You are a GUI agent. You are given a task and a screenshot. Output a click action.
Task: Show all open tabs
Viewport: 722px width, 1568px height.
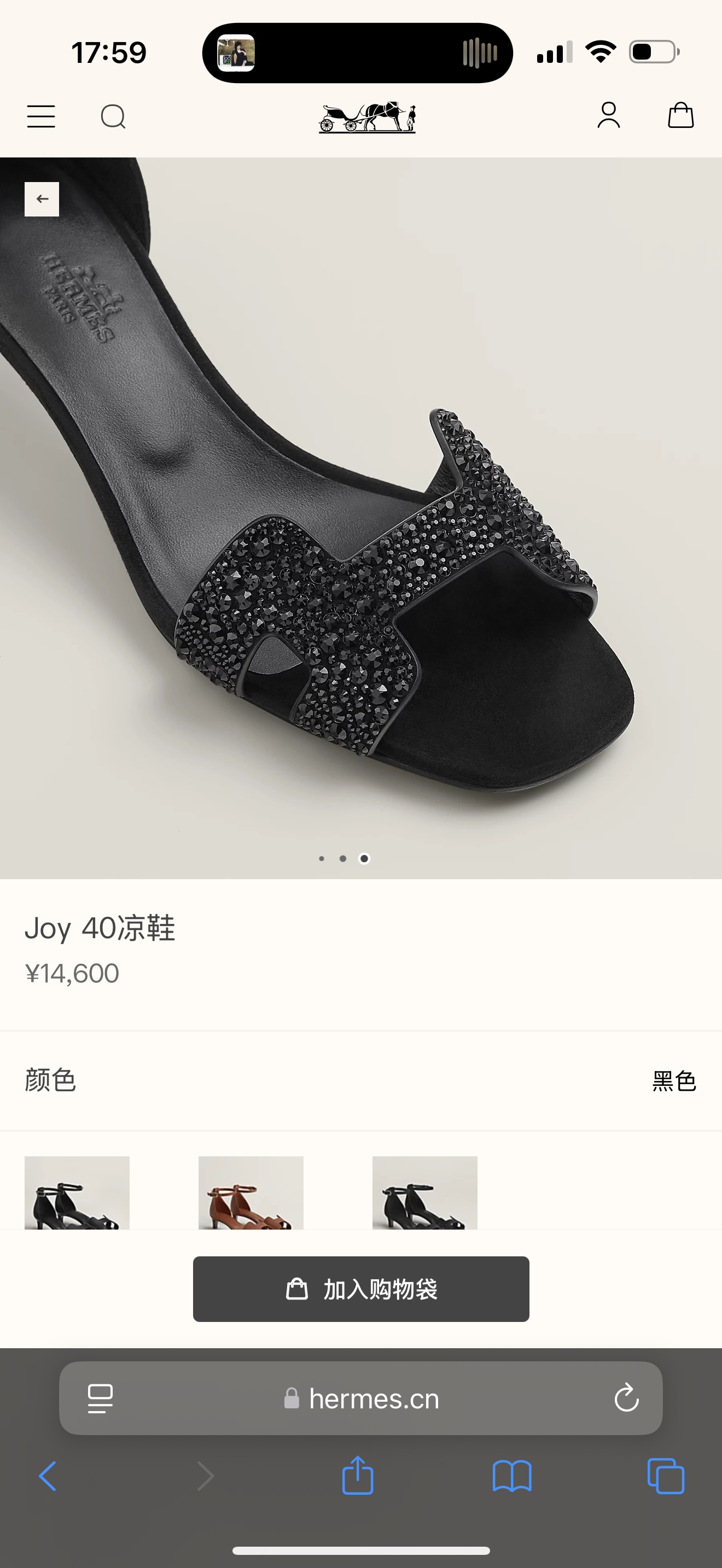(x=666, y=1476)
